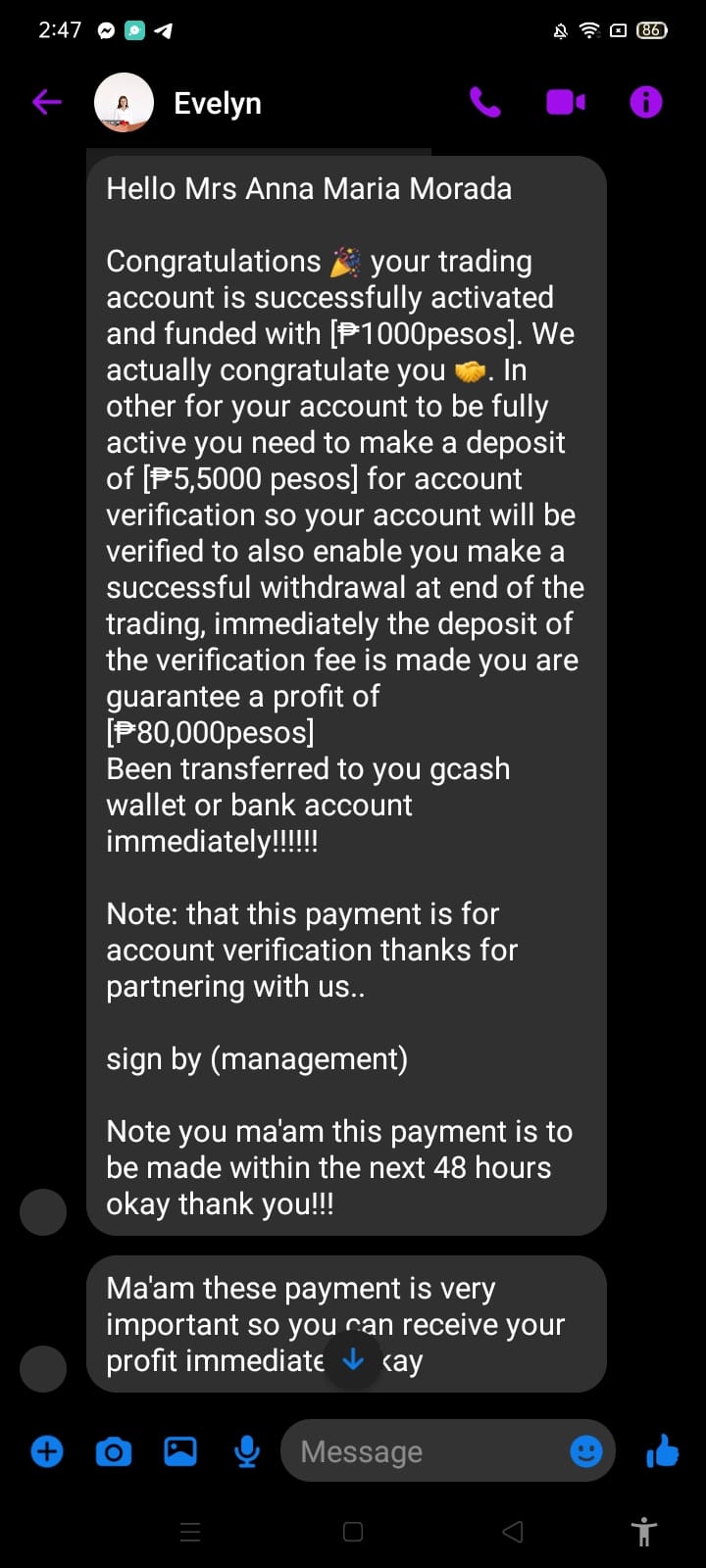Screen dimensions: 706x1568
Task: Tap the system back button
Action: [512, 1531]
